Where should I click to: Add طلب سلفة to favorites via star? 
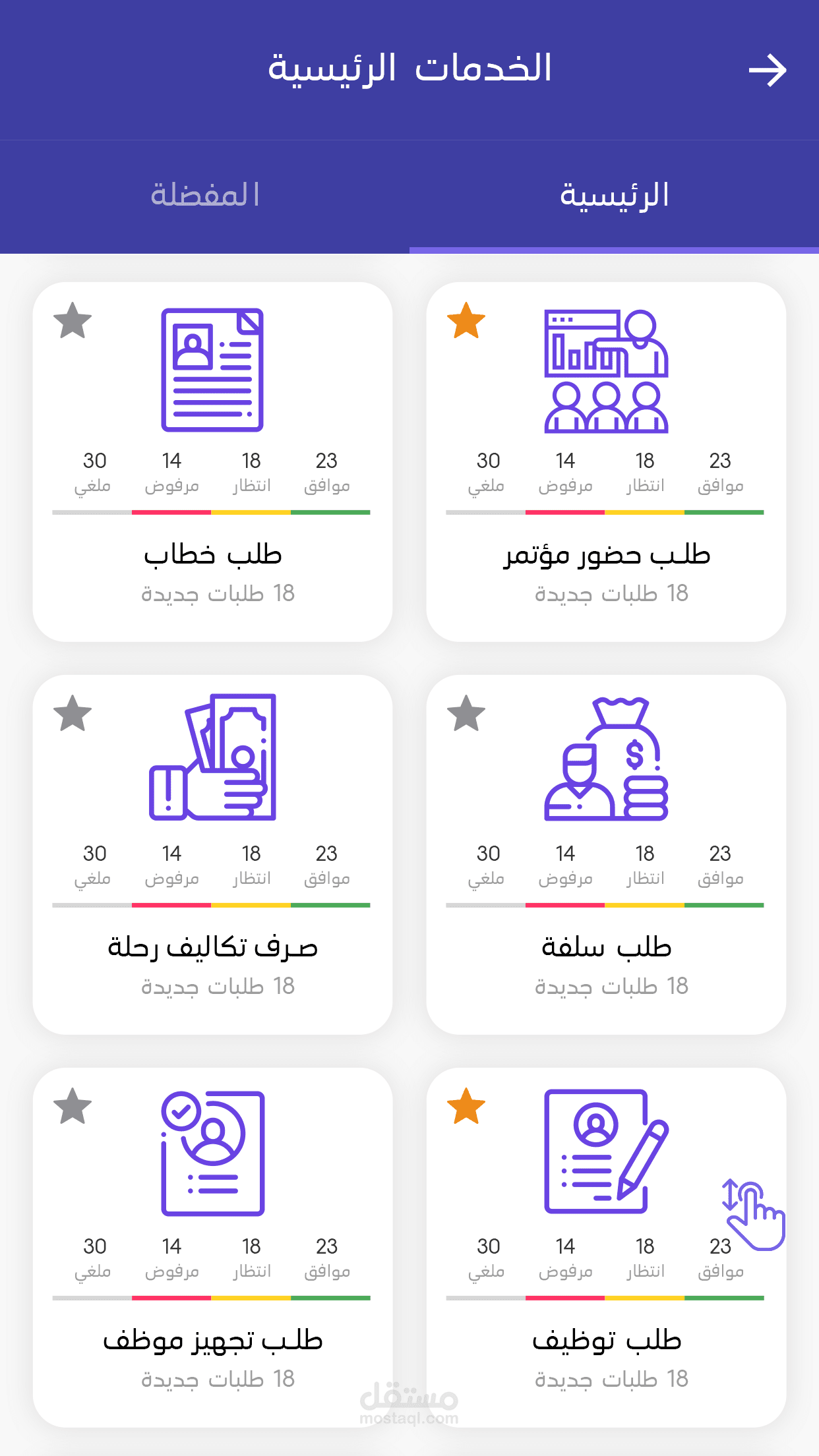point(466,714)
